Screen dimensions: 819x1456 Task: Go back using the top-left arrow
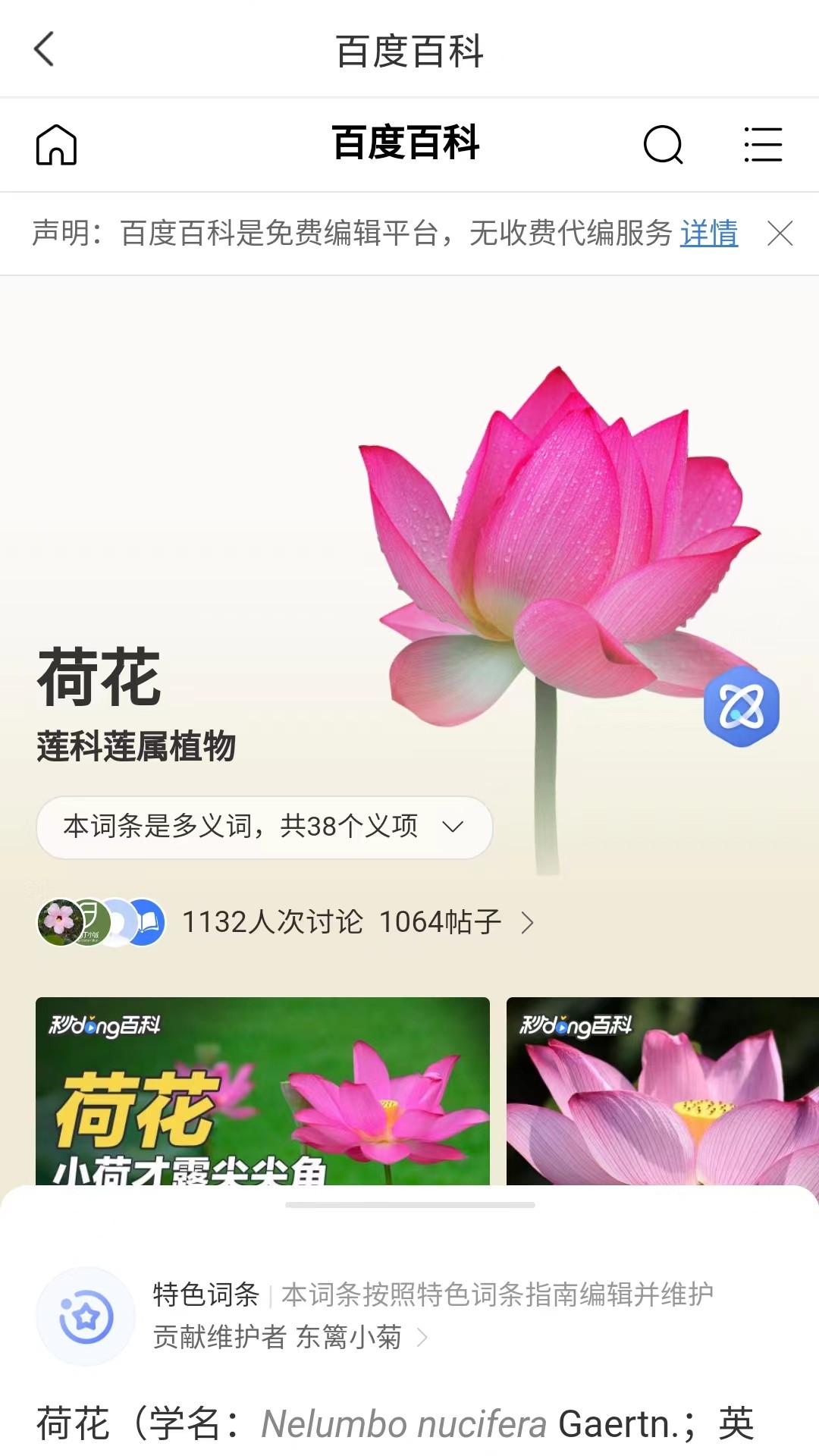point(45,49)
